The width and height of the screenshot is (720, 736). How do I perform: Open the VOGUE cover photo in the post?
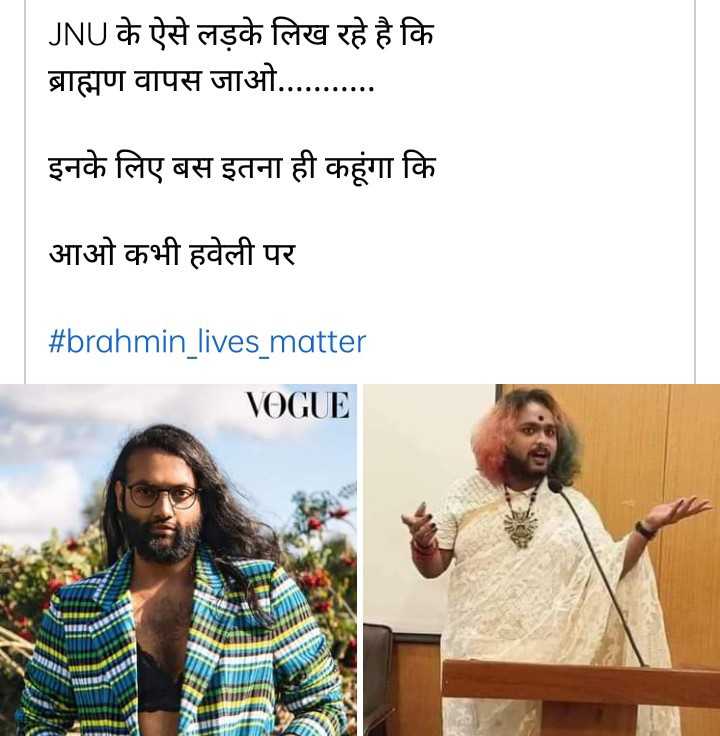click(x=178, y=560)
